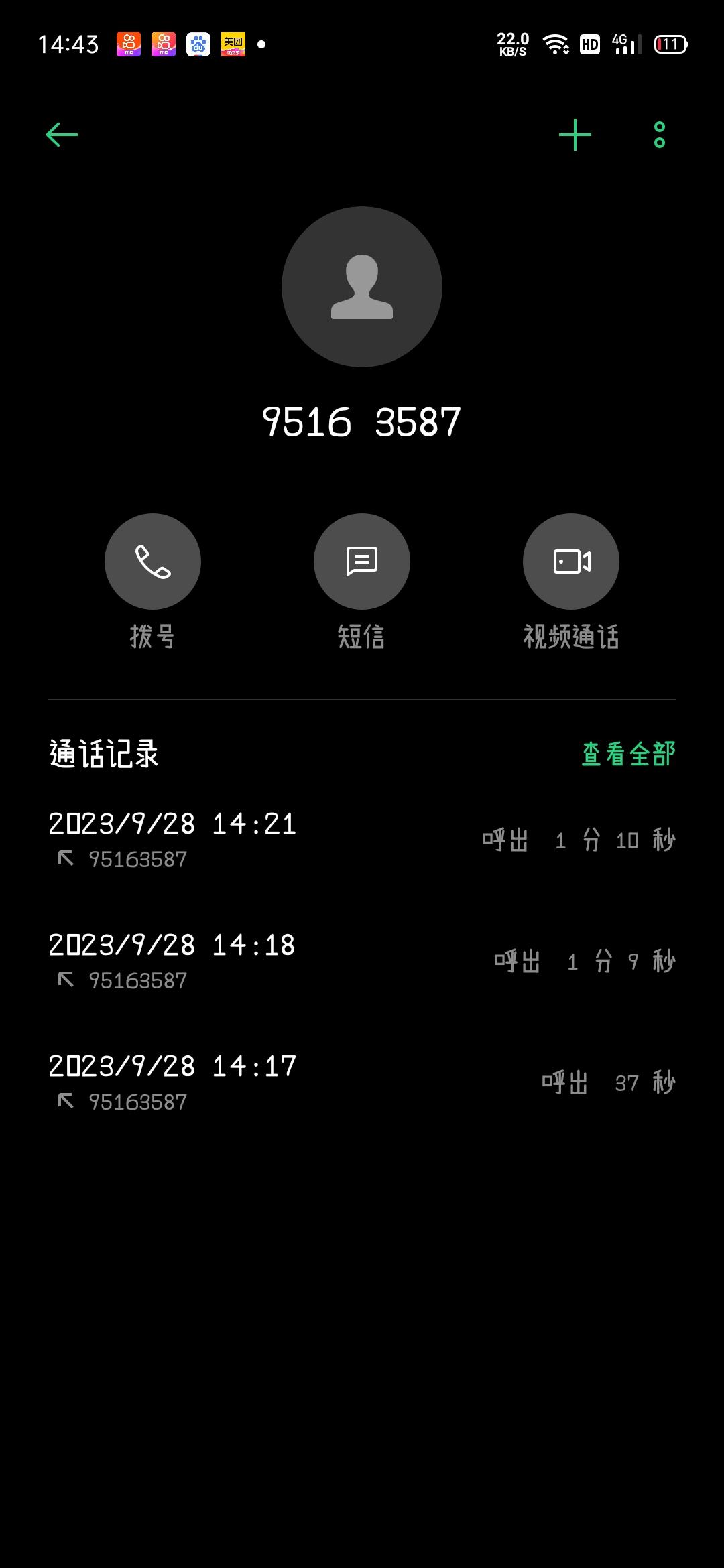The width and height of the screenshot is (724, 1568).
Task: Tap the contact avatar placeholder
Action: 362,287
